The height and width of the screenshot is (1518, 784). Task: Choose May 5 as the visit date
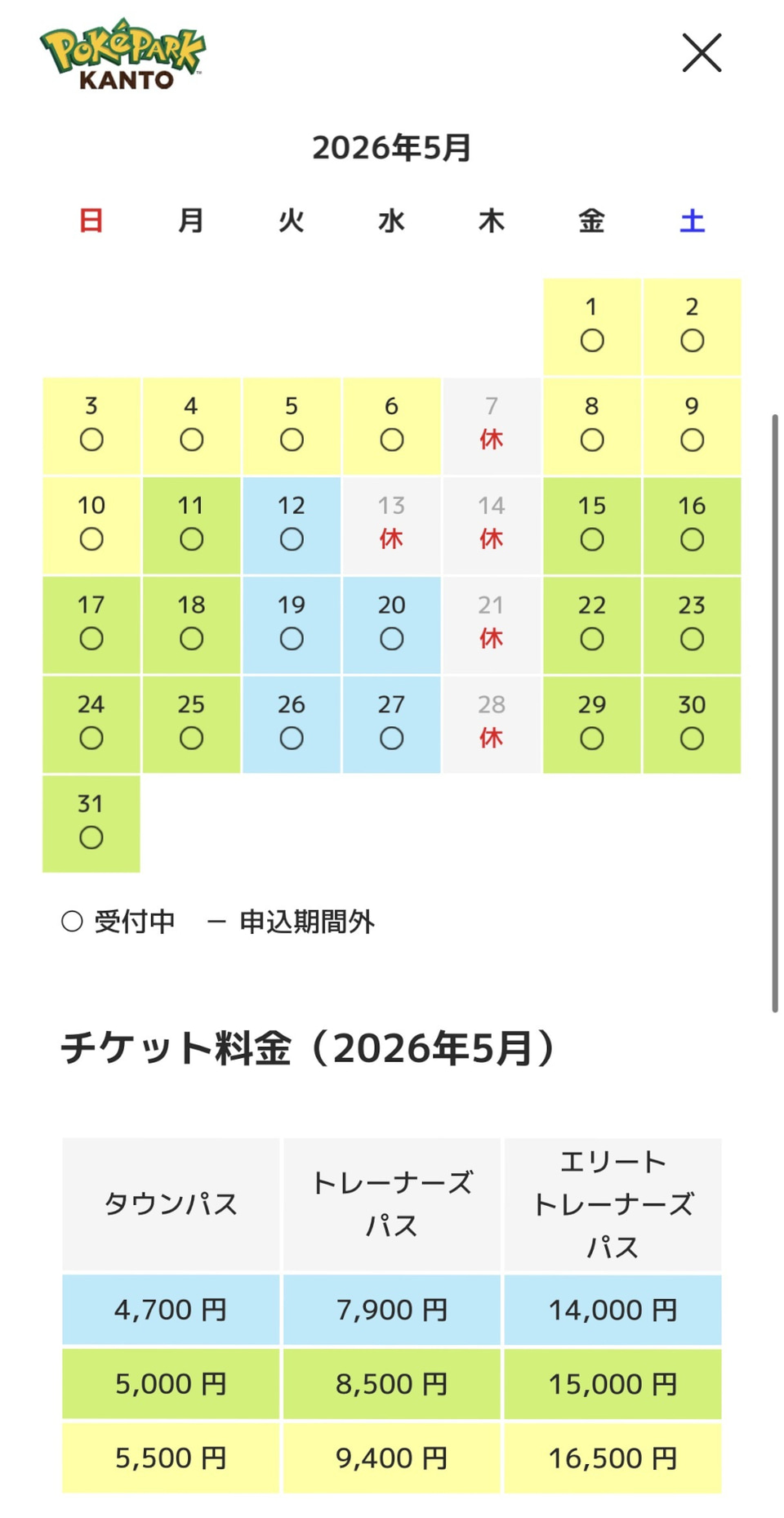tap(292, 426)
